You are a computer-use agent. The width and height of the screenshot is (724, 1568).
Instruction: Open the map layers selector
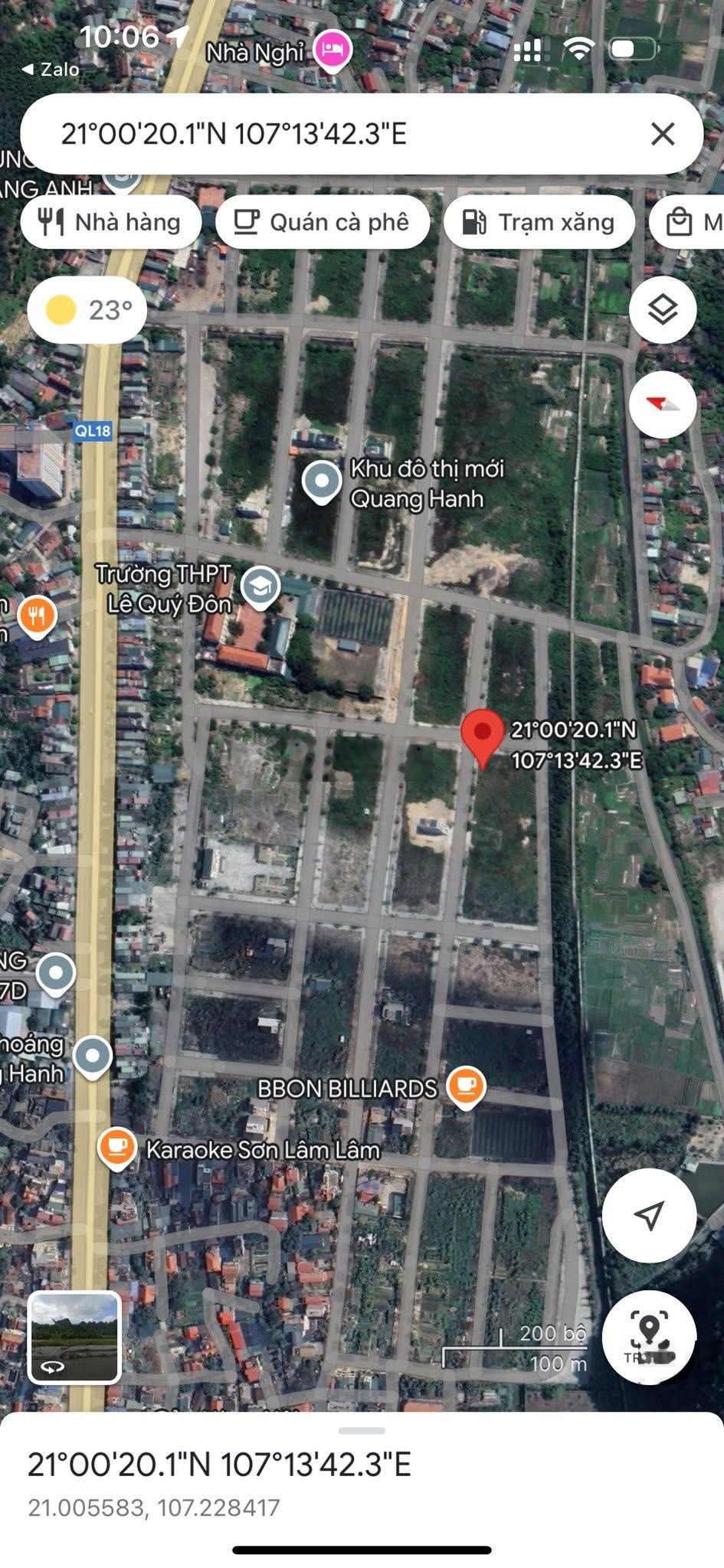[x=663, y=310]
